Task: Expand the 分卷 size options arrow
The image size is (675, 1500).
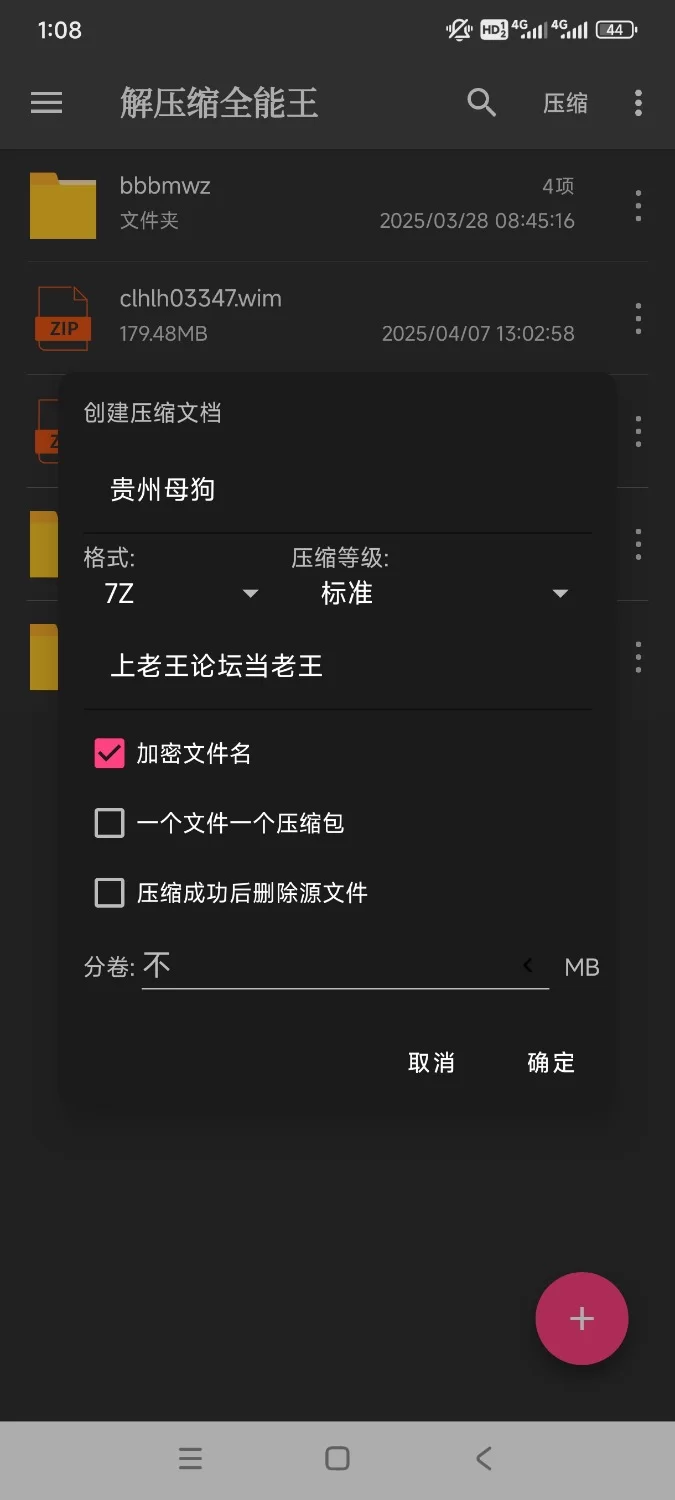Action: point(528,966)
